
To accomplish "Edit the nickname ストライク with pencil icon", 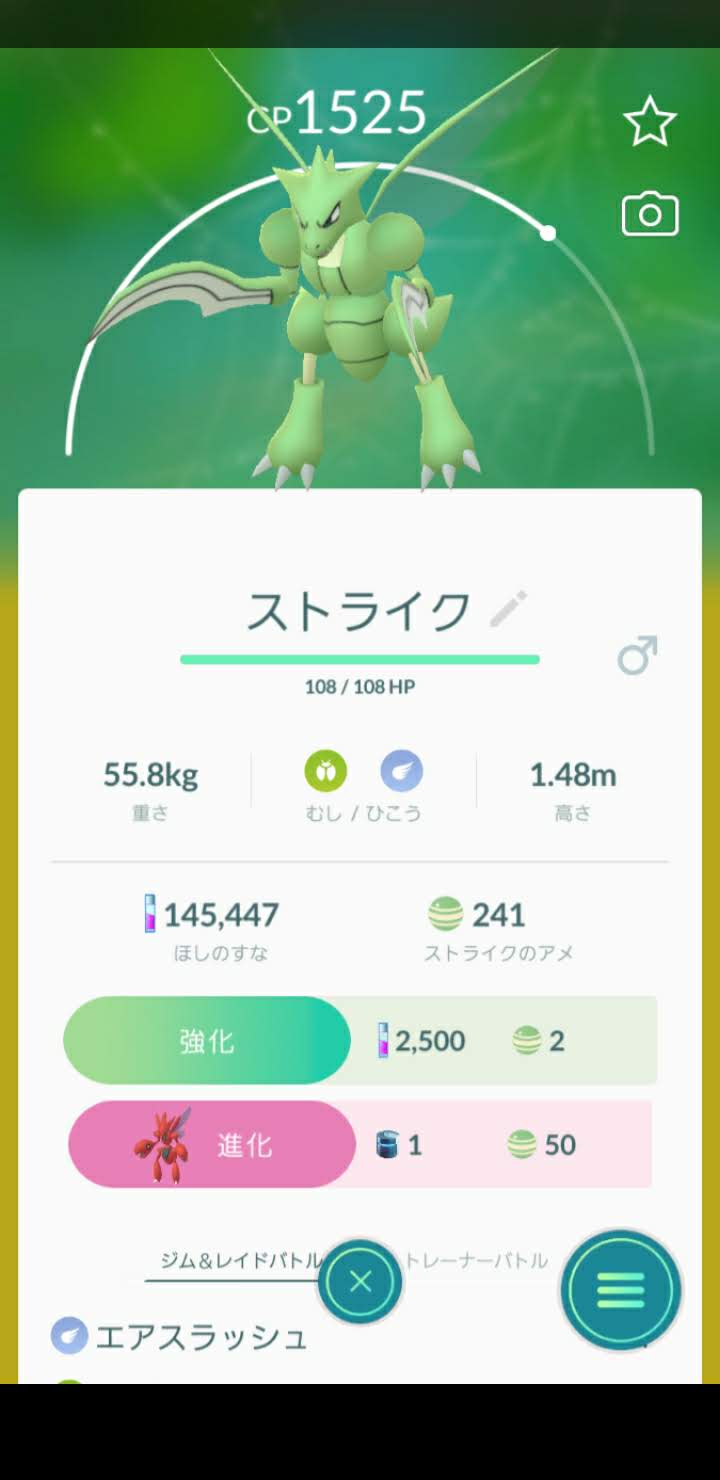I will [509, 609].
